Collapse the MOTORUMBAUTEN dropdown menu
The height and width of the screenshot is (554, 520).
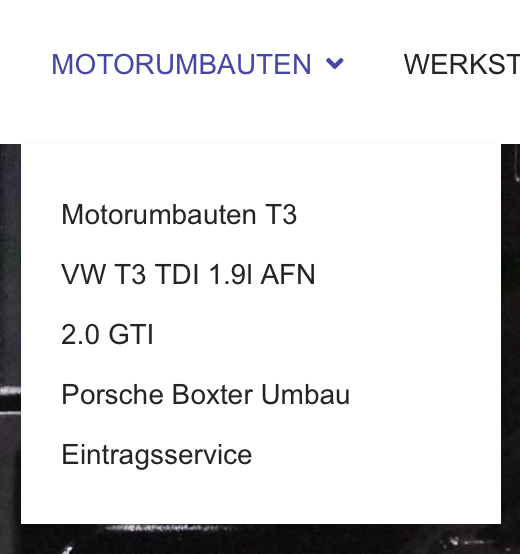197,64
